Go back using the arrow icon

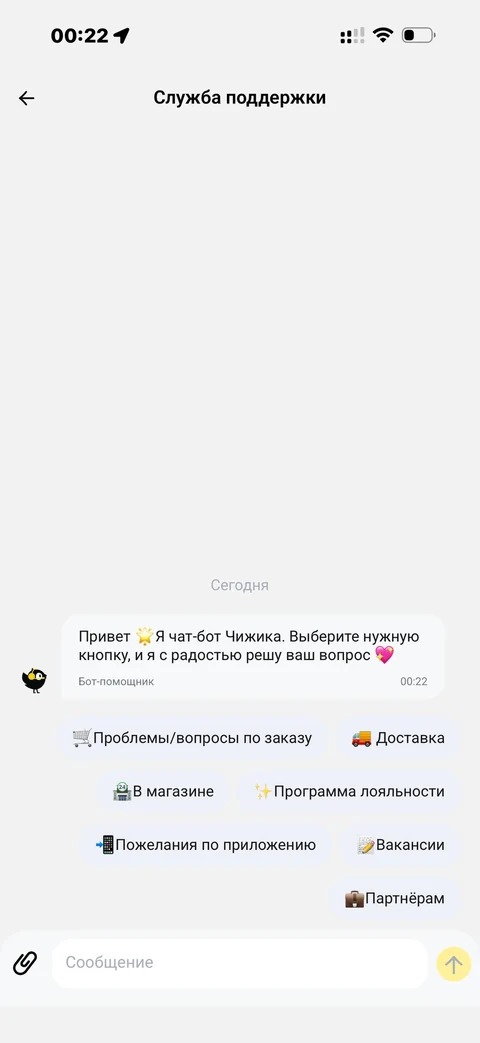[x=26, y=98]
